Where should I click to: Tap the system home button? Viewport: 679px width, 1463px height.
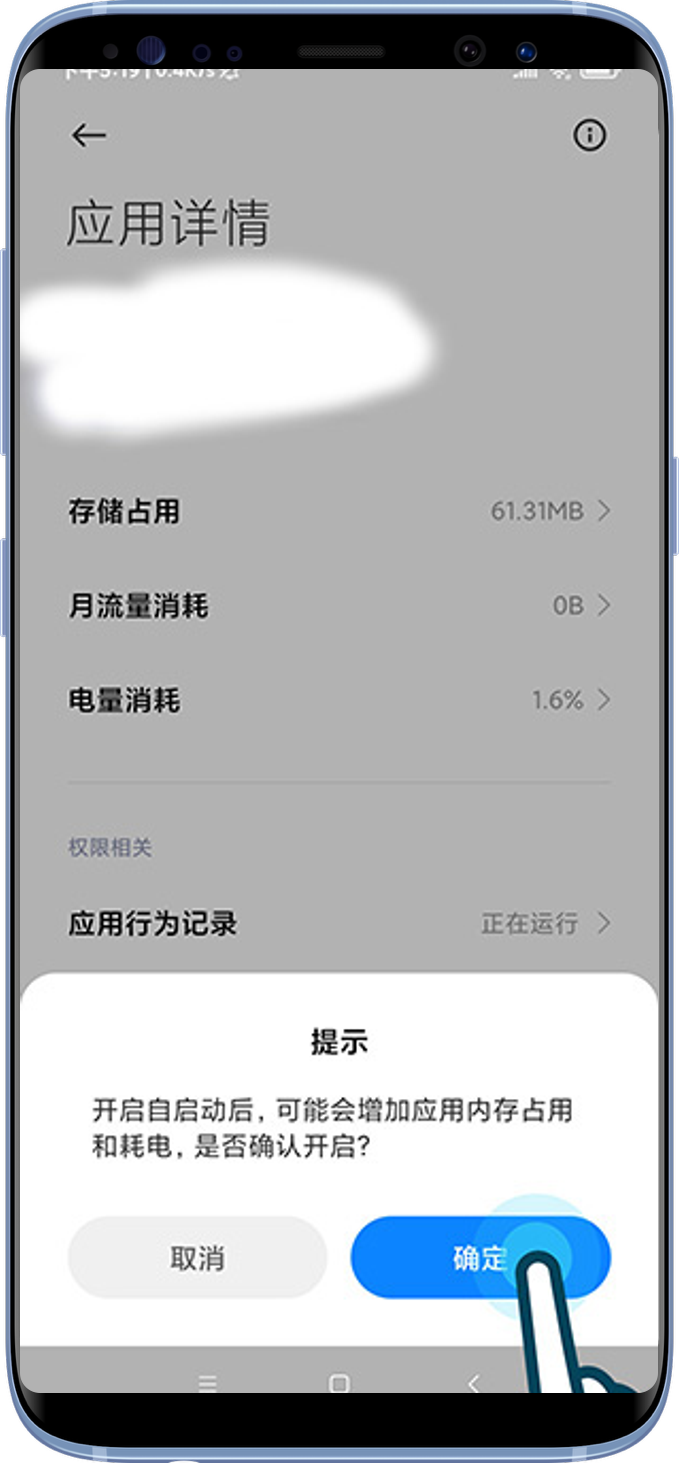[339, 1383]
